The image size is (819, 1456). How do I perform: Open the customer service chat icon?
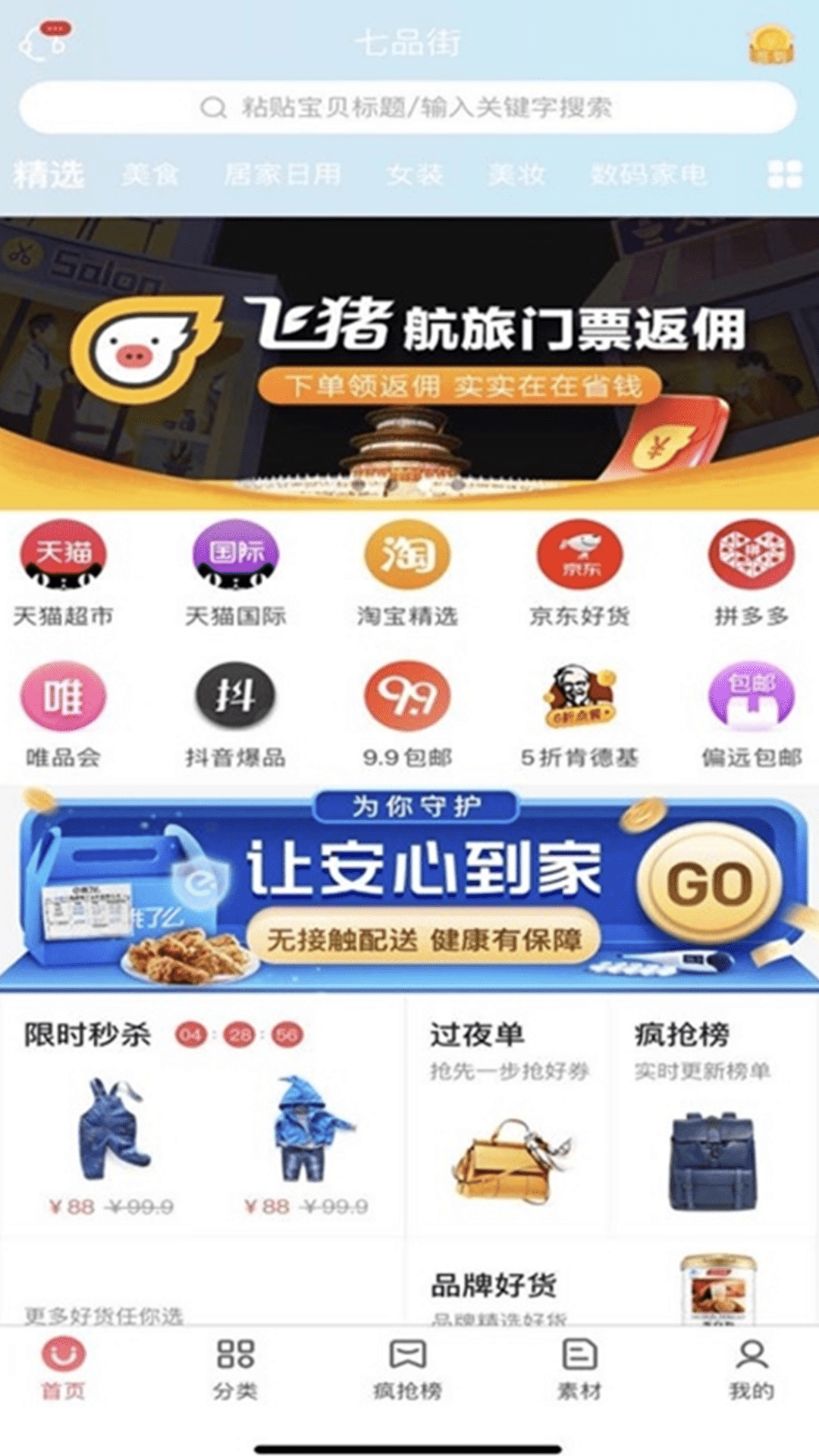pyautogui.click(x=45, y=42)
